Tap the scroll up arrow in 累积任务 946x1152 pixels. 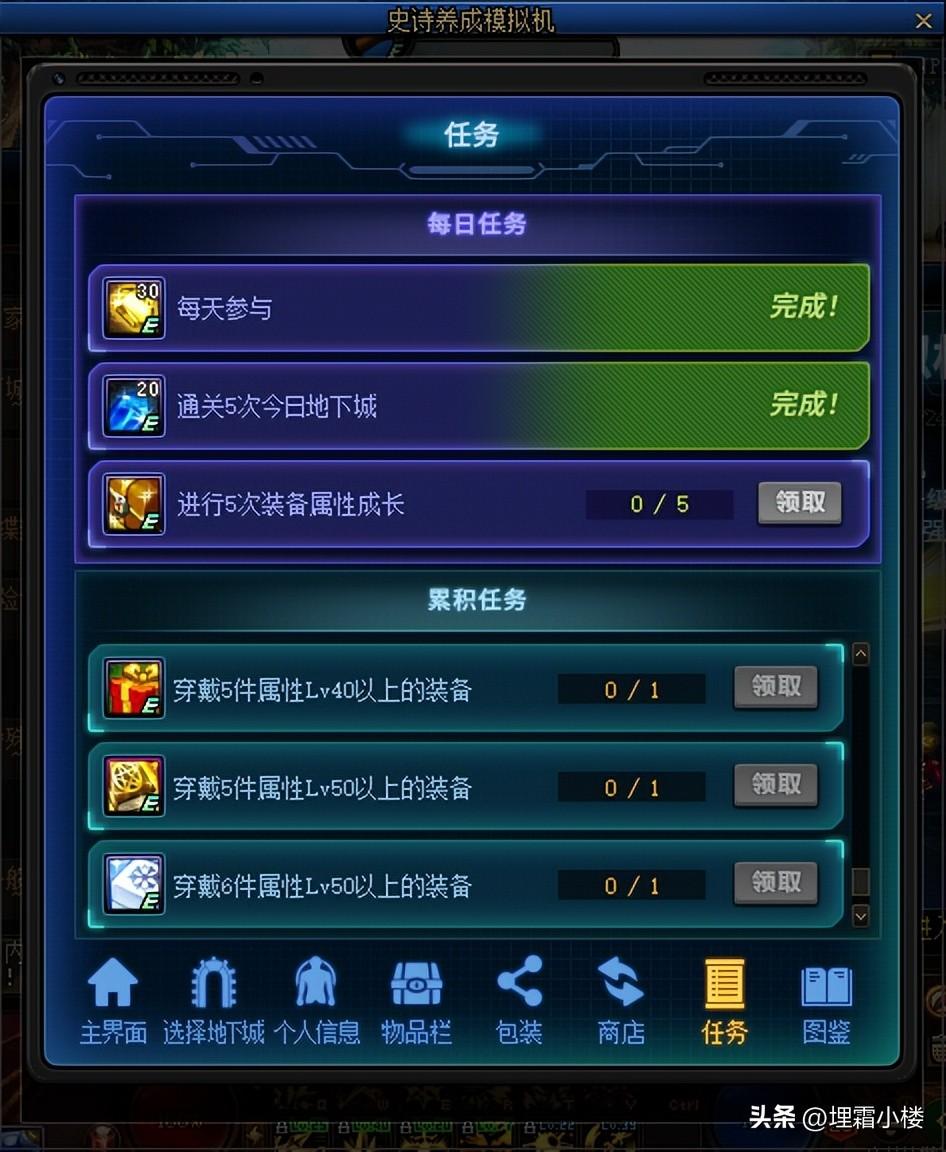coord(860,655)
